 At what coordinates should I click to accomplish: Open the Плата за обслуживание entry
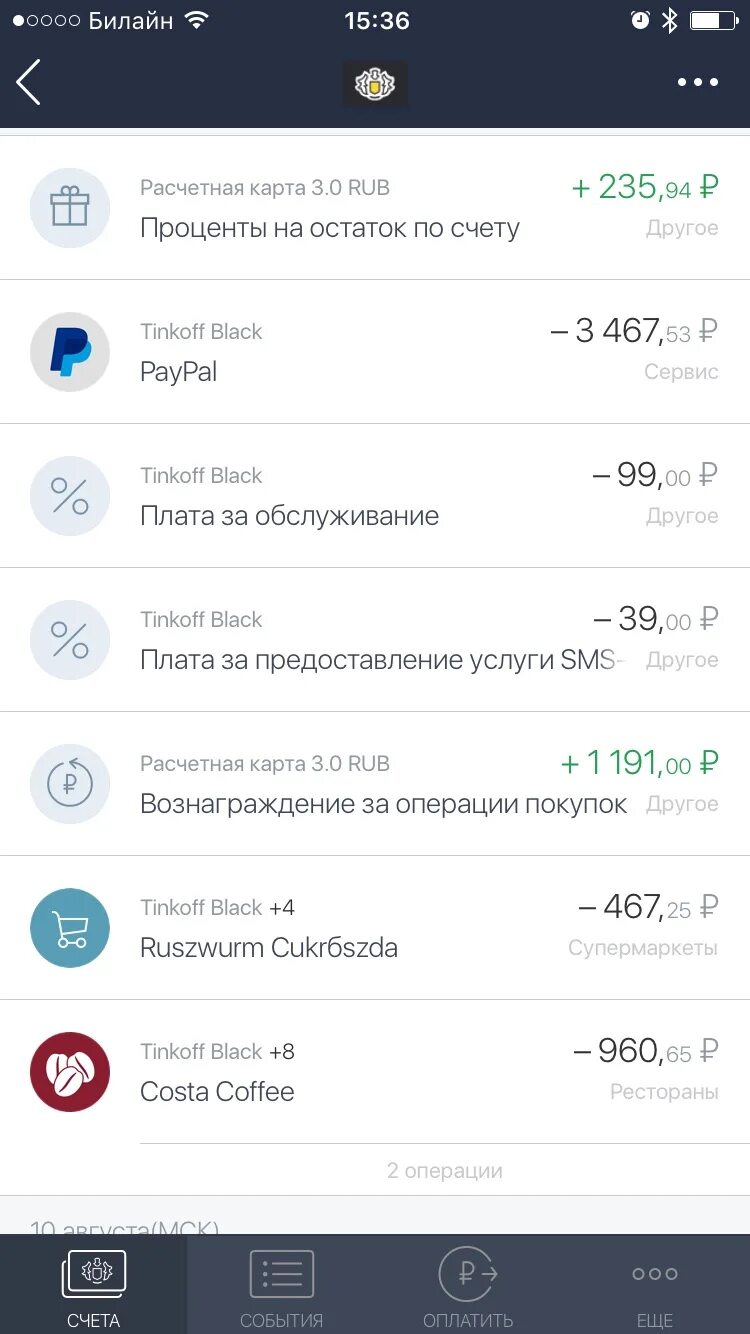point(375,496)
